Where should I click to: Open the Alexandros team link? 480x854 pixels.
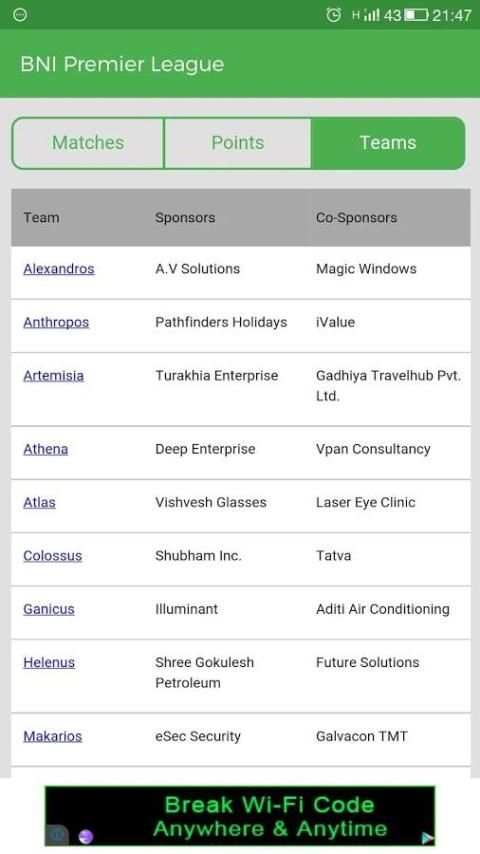pyautogui.click(x=59, y=269)
